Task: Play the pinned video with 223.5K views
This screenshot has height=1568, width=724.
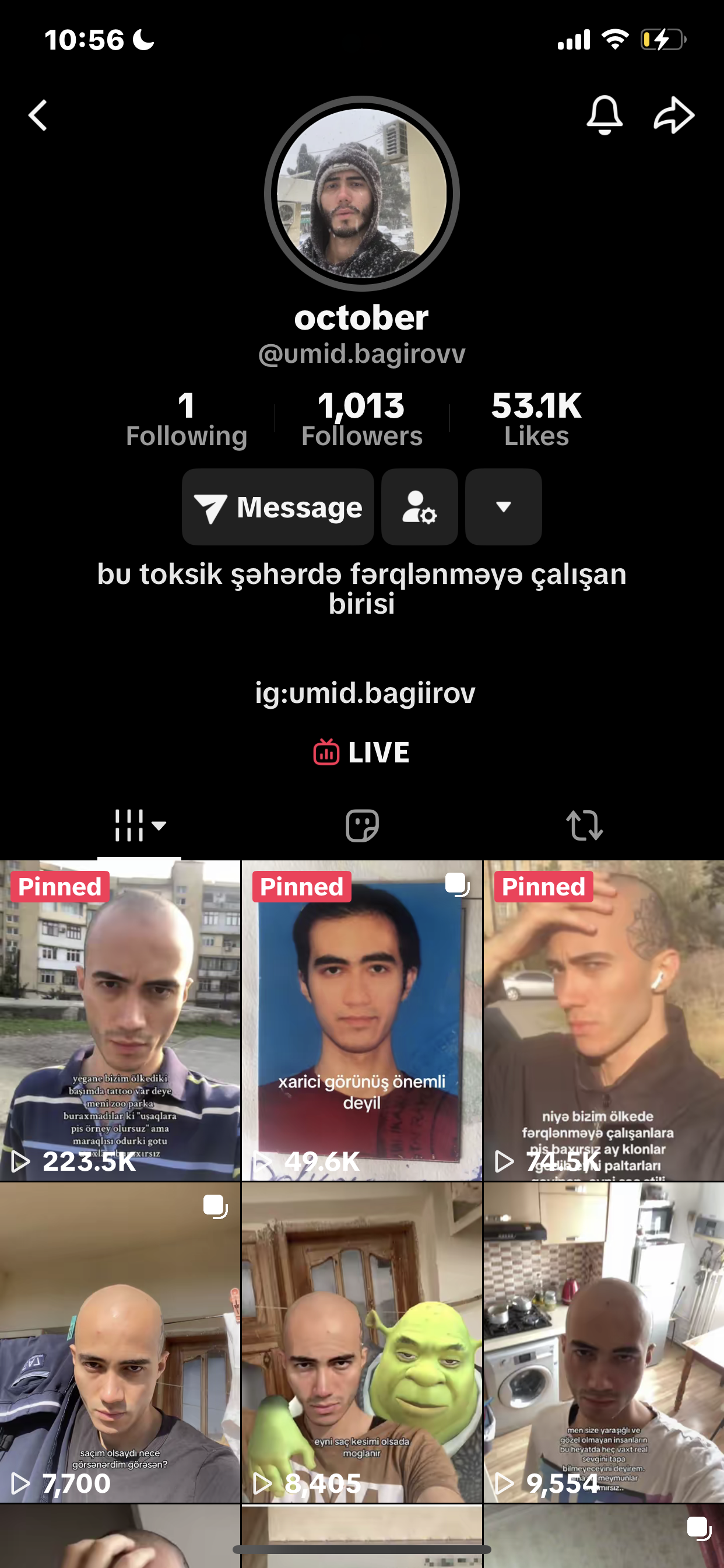Action: click(120, 1023)
